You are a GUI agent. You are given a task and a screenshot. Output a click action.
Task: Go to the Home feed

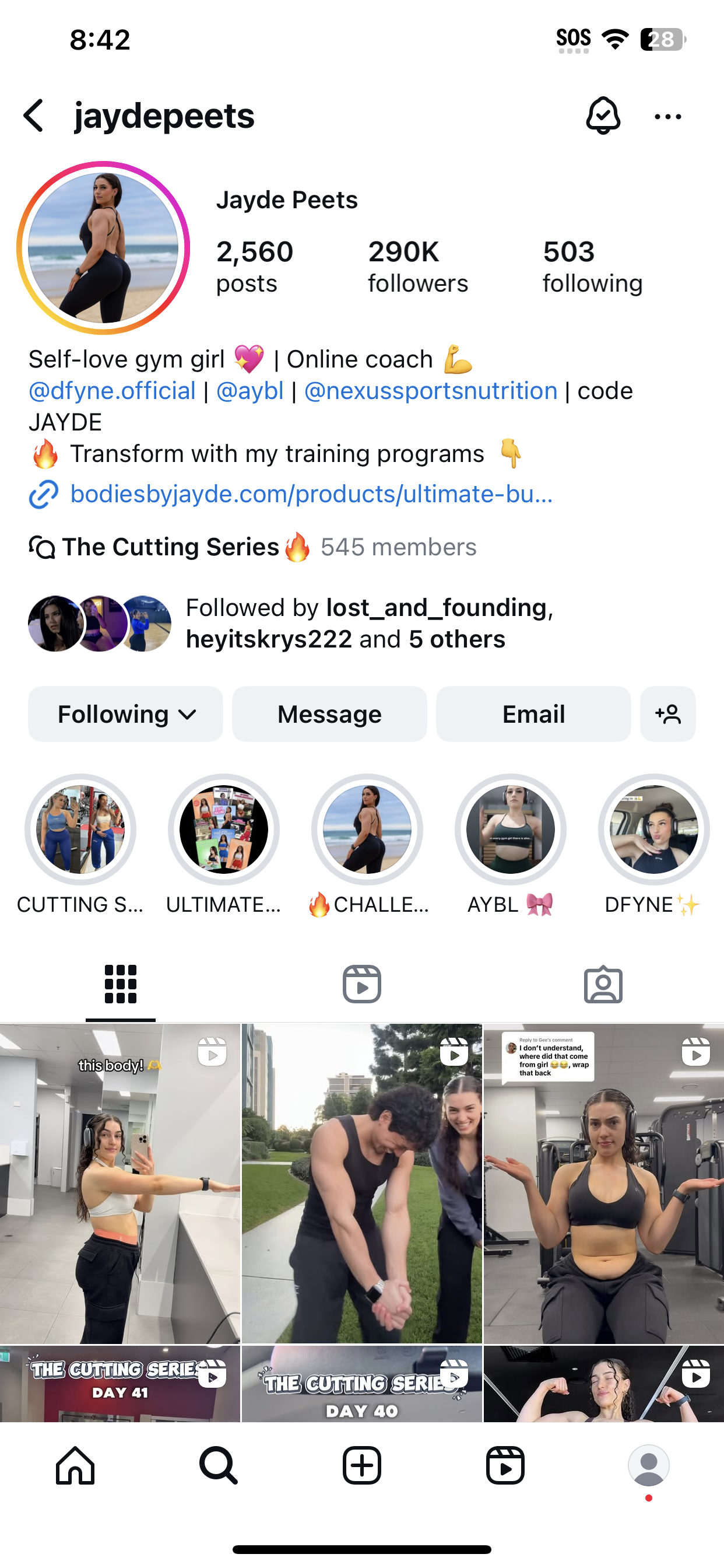[75, 1465]
